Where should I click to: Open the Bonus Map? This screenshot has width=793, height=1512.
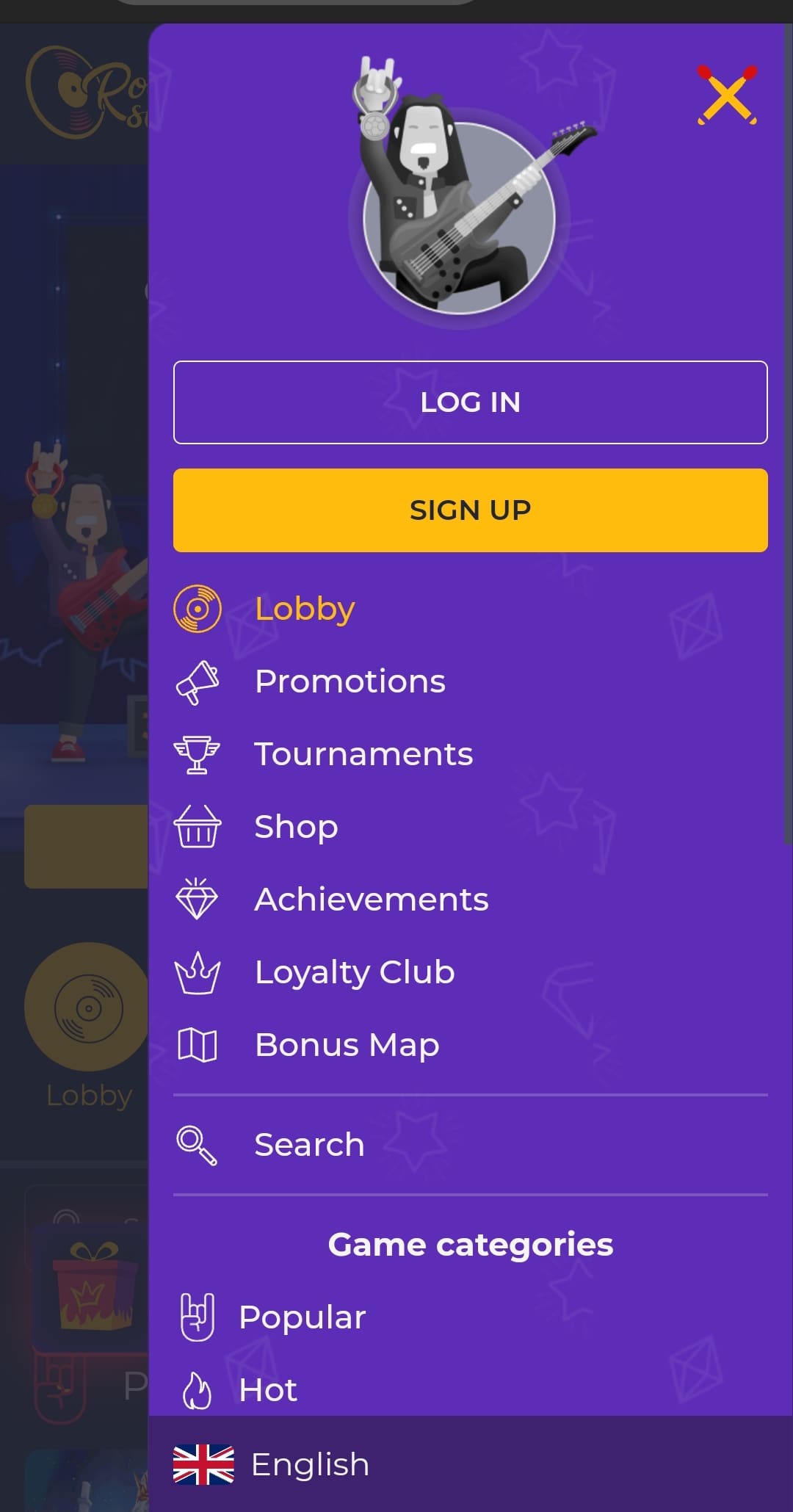click(x=347, y=1044)
